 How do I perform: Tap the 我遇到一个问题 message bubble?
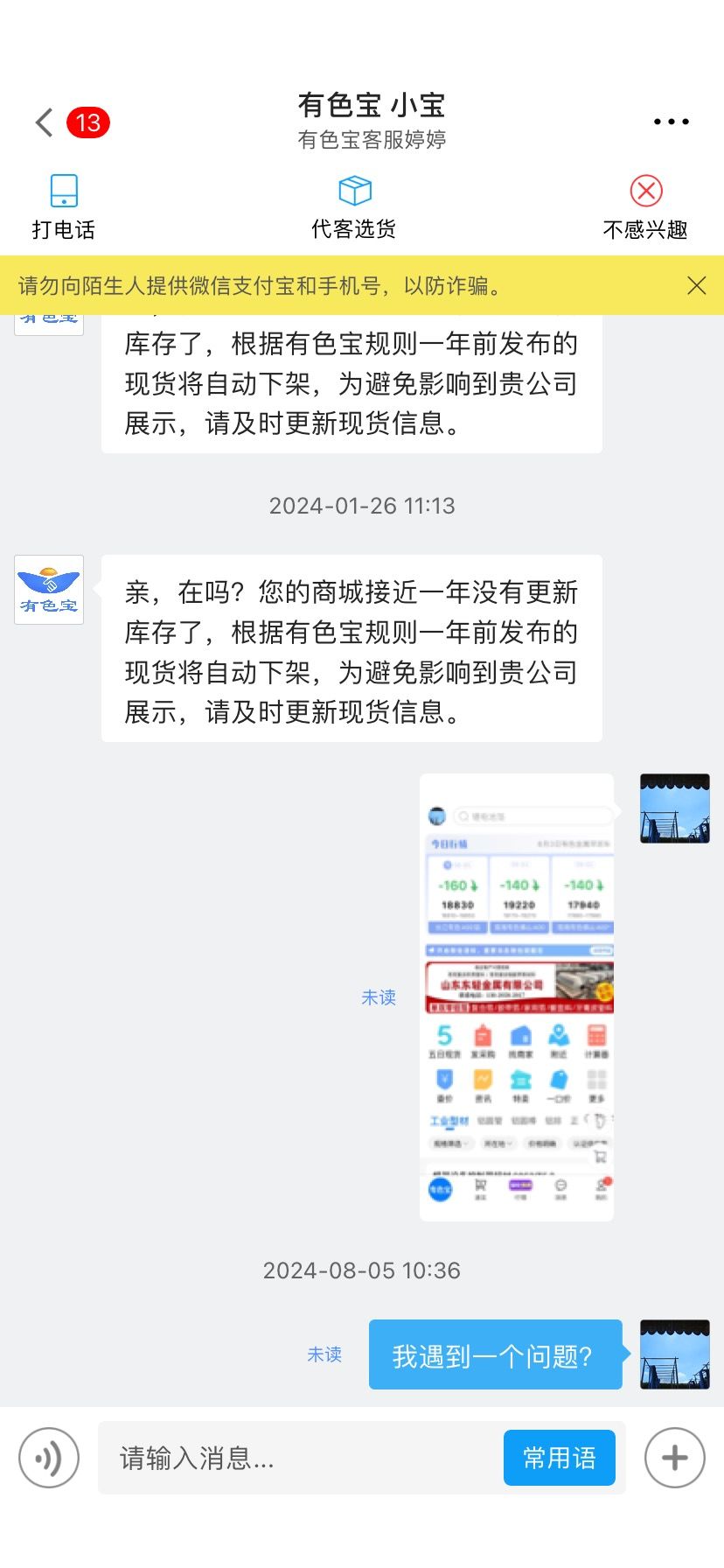pyautogui.click(x=495, y=1354)
